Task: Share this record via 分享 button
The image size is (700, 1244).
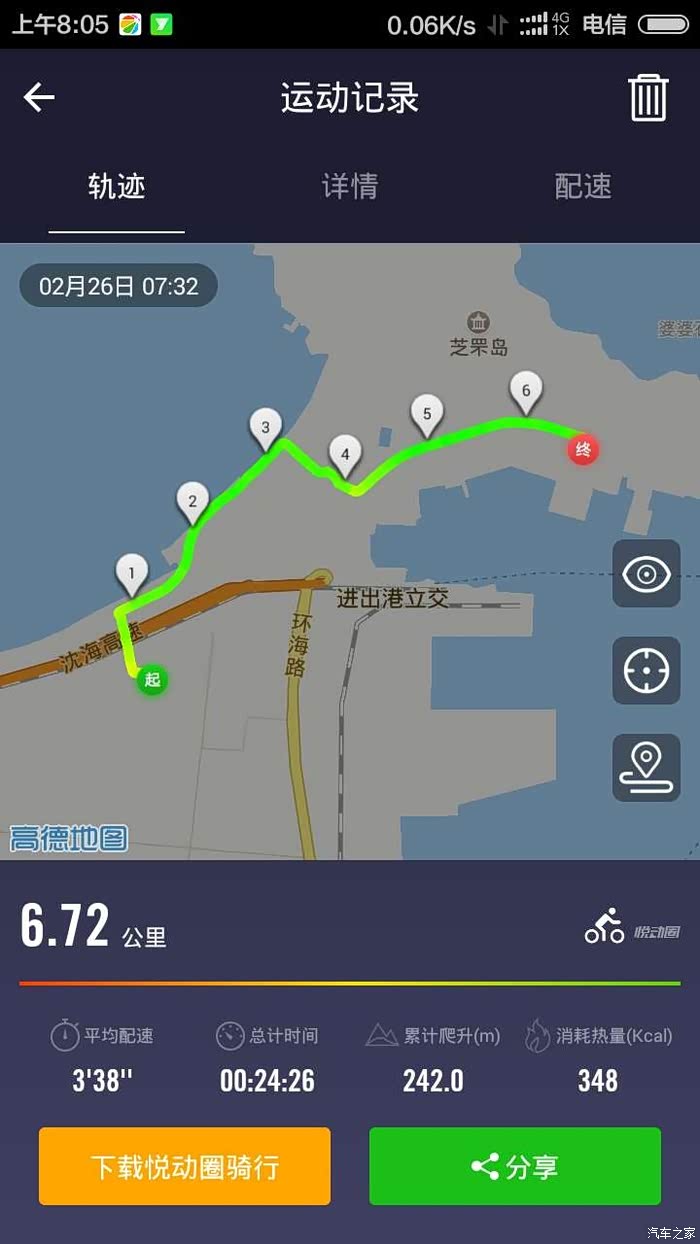Action: pos(515,1166)
